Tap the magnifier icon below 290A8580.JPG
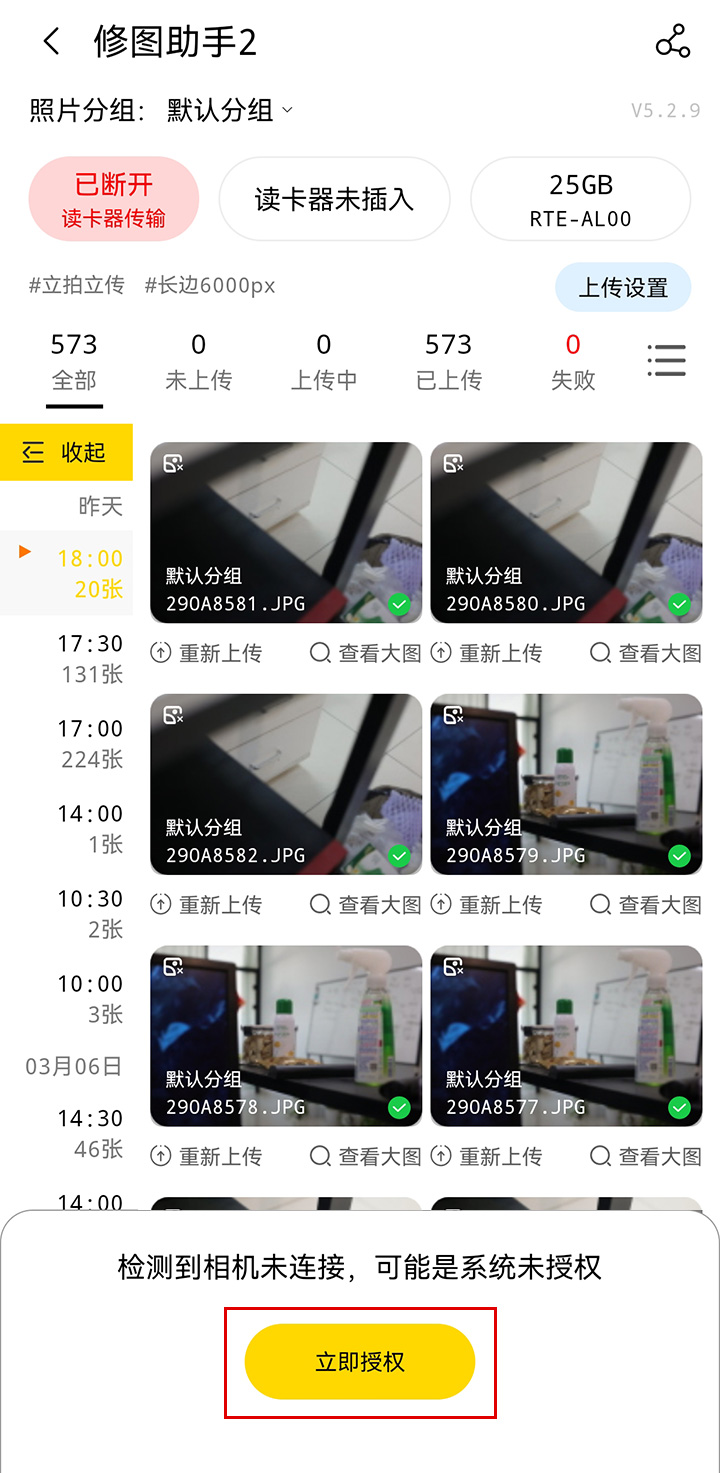This screenshot has width=720, height=1473. tap(600, 652)
